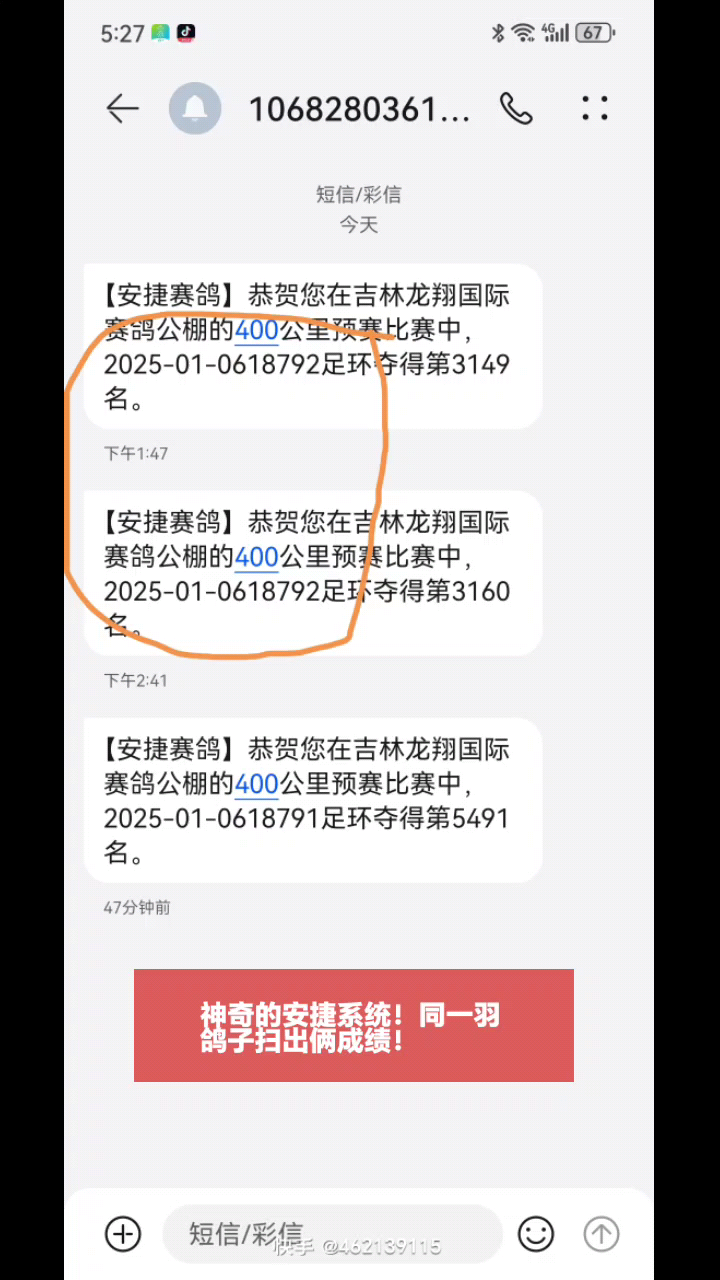Open the plus attachment menu
This screenshot has width=720, height=1280.
click(x=123, y=1234)
